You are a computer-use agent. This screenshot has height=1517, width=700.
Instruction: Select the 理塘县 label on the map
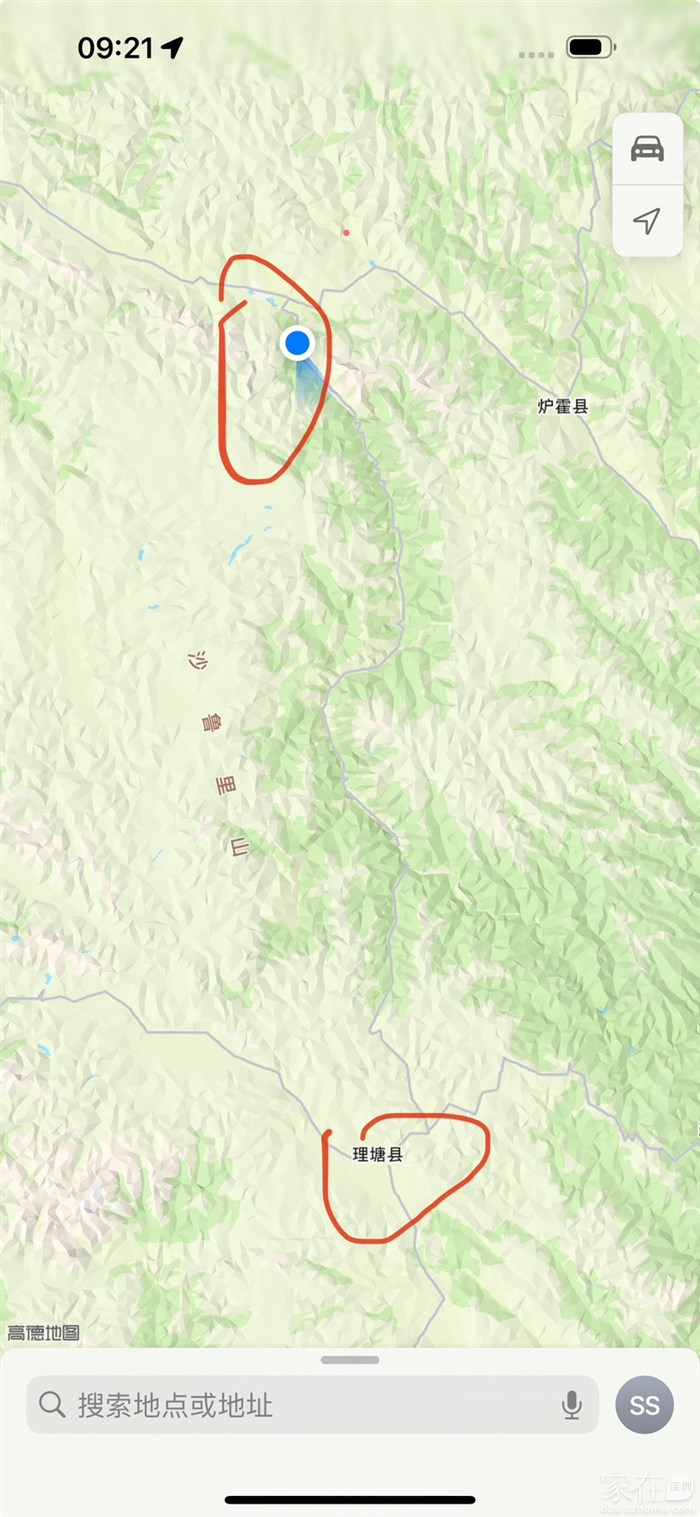pos(378,1155)
